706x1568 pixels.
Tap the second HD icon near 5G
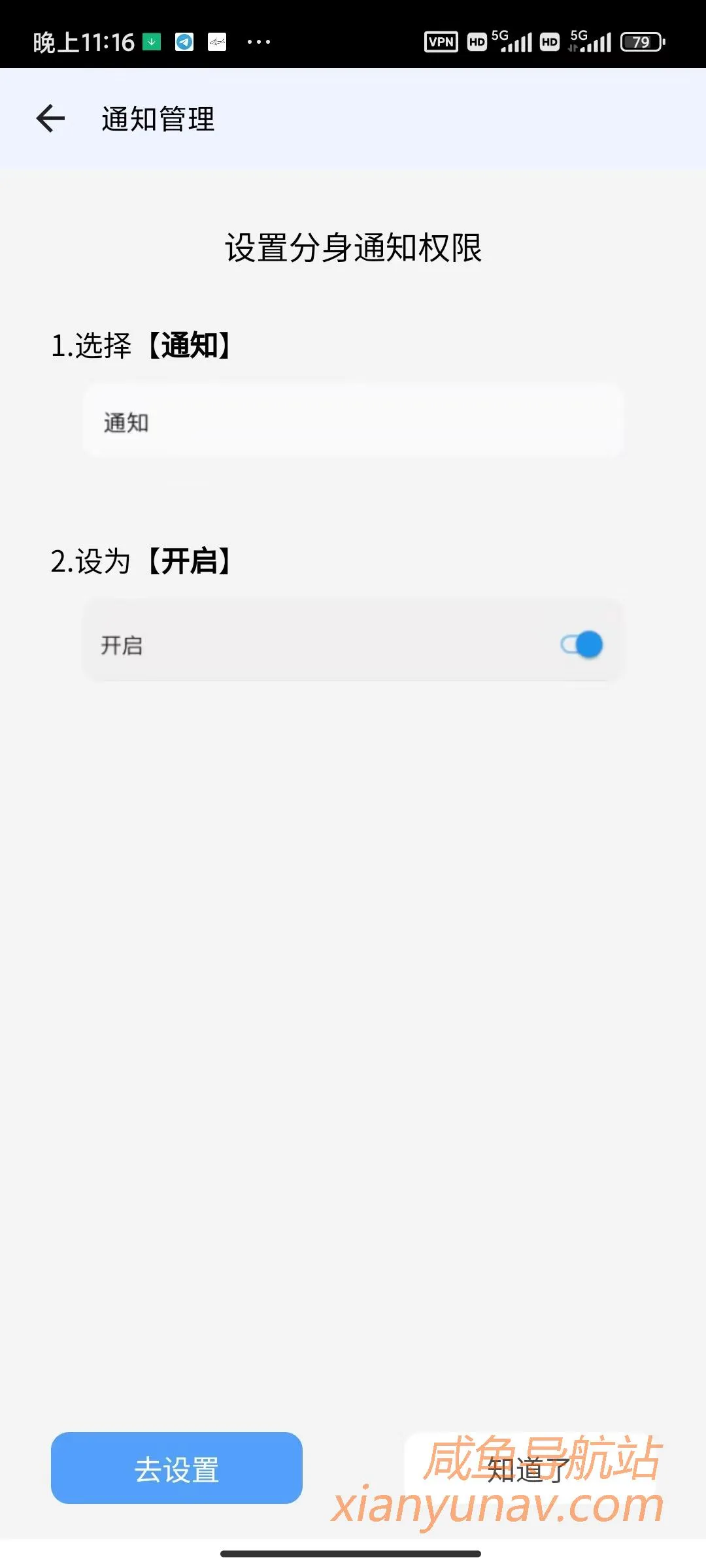pyautogui.click(x=548, y=41)
